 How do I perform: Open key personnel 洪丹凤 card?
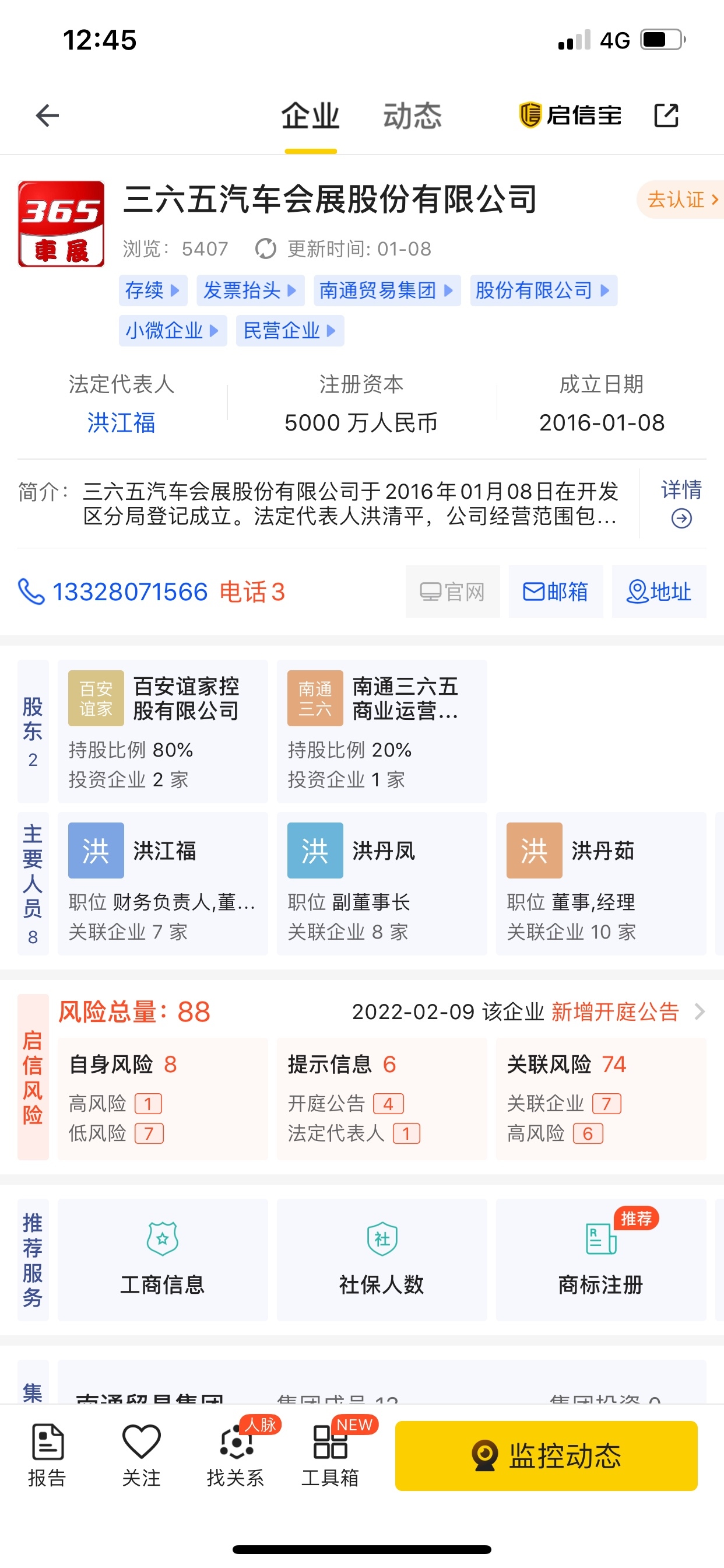[381, 883]
